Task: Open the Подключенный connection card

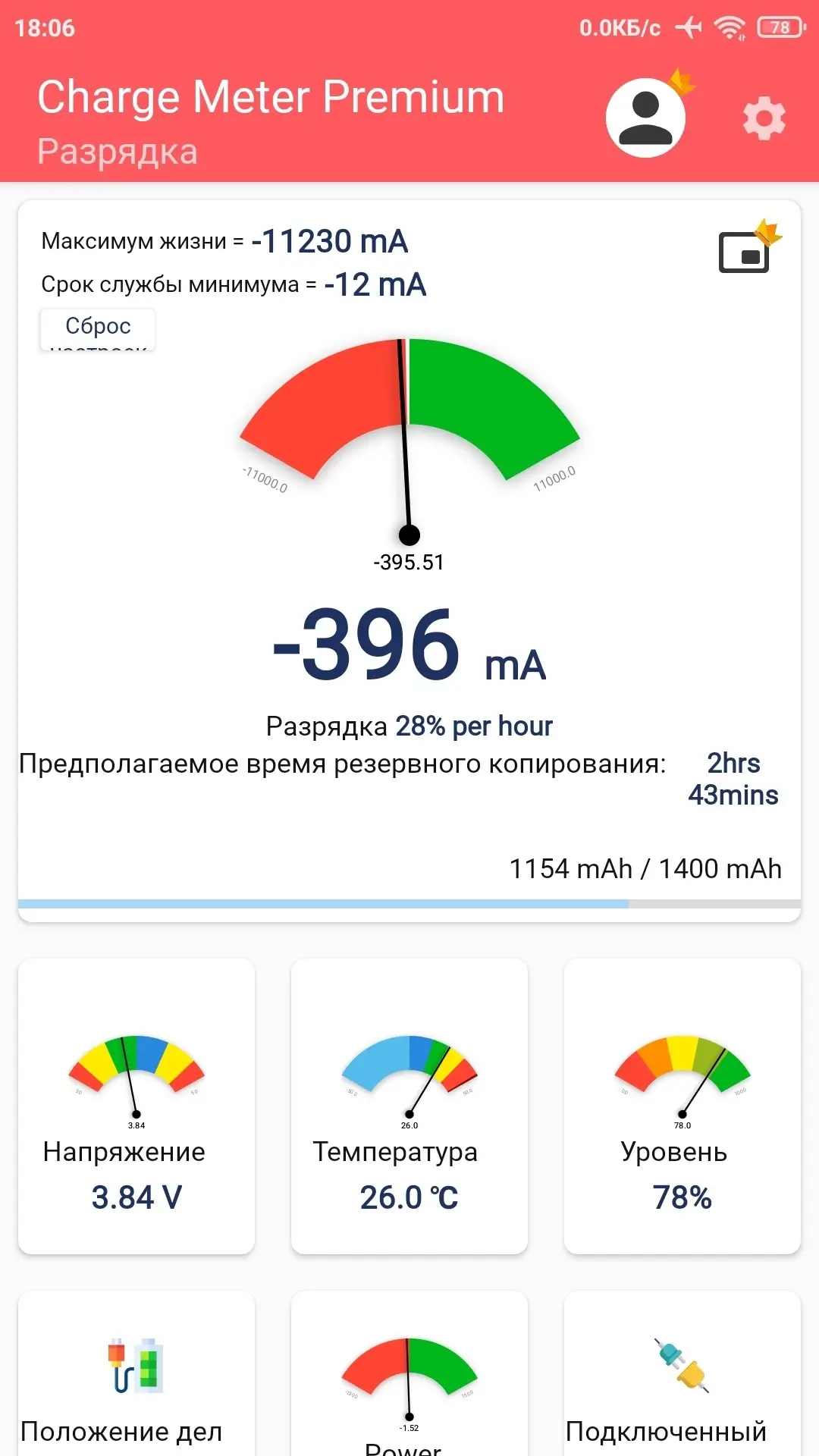Action: pos(682,1373)
